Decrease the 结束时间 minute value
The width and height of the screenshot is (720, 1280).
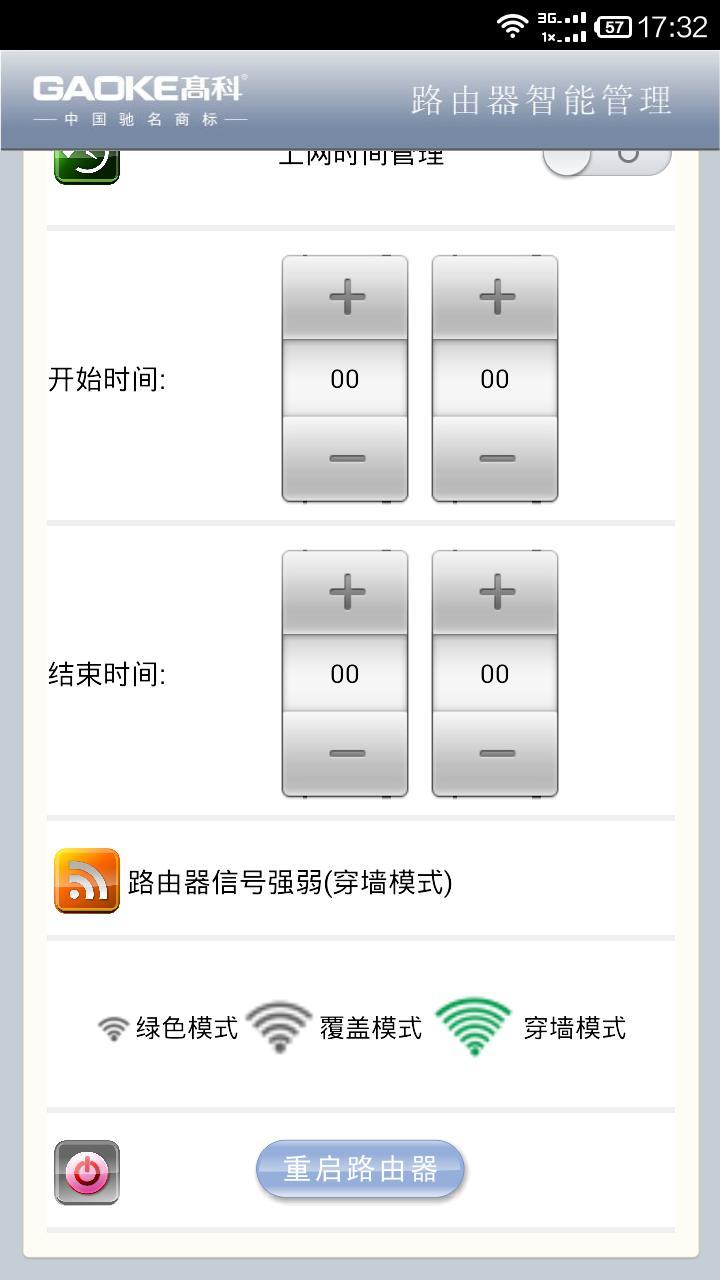coord(495,753)
